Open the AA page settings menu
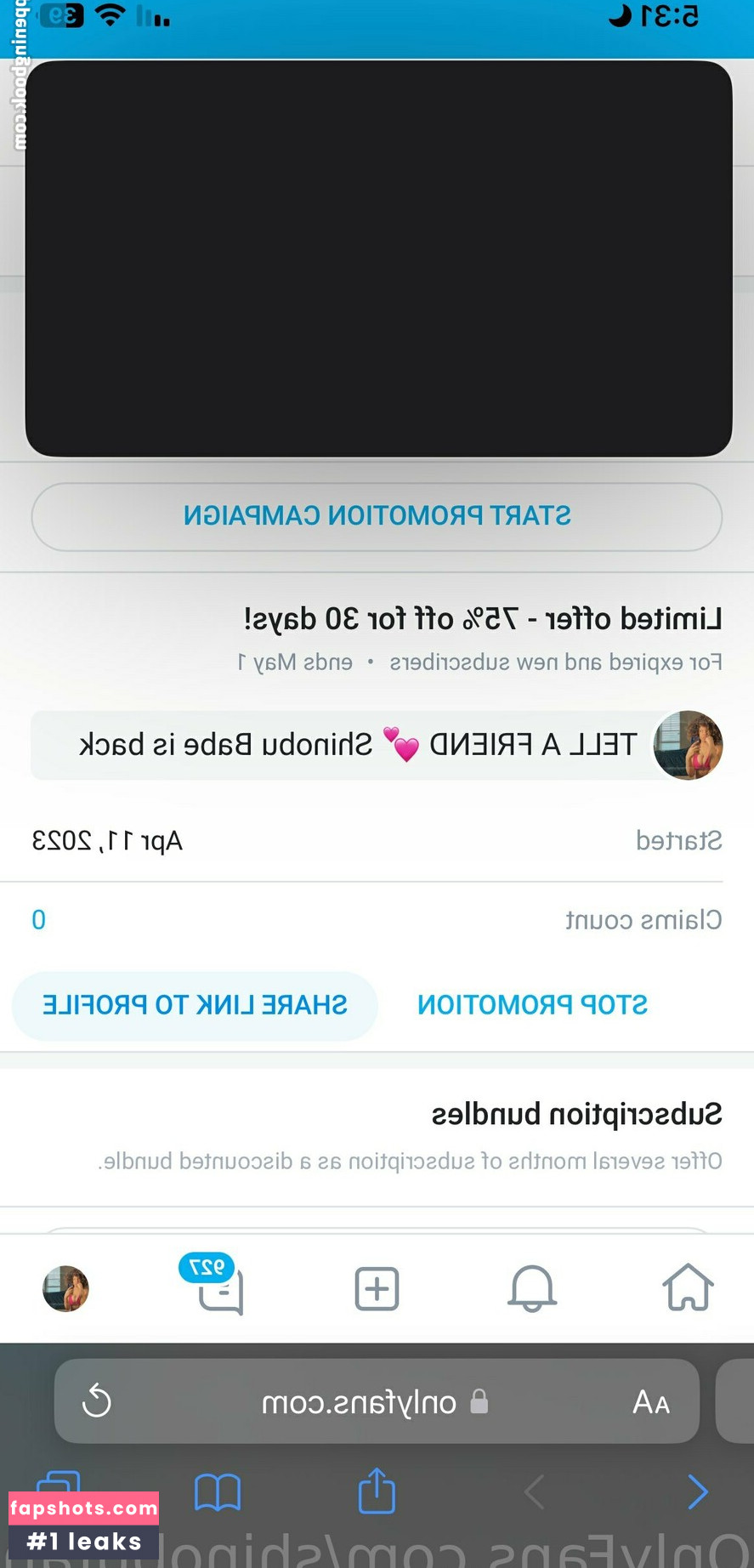 (x=651, y=1401)
